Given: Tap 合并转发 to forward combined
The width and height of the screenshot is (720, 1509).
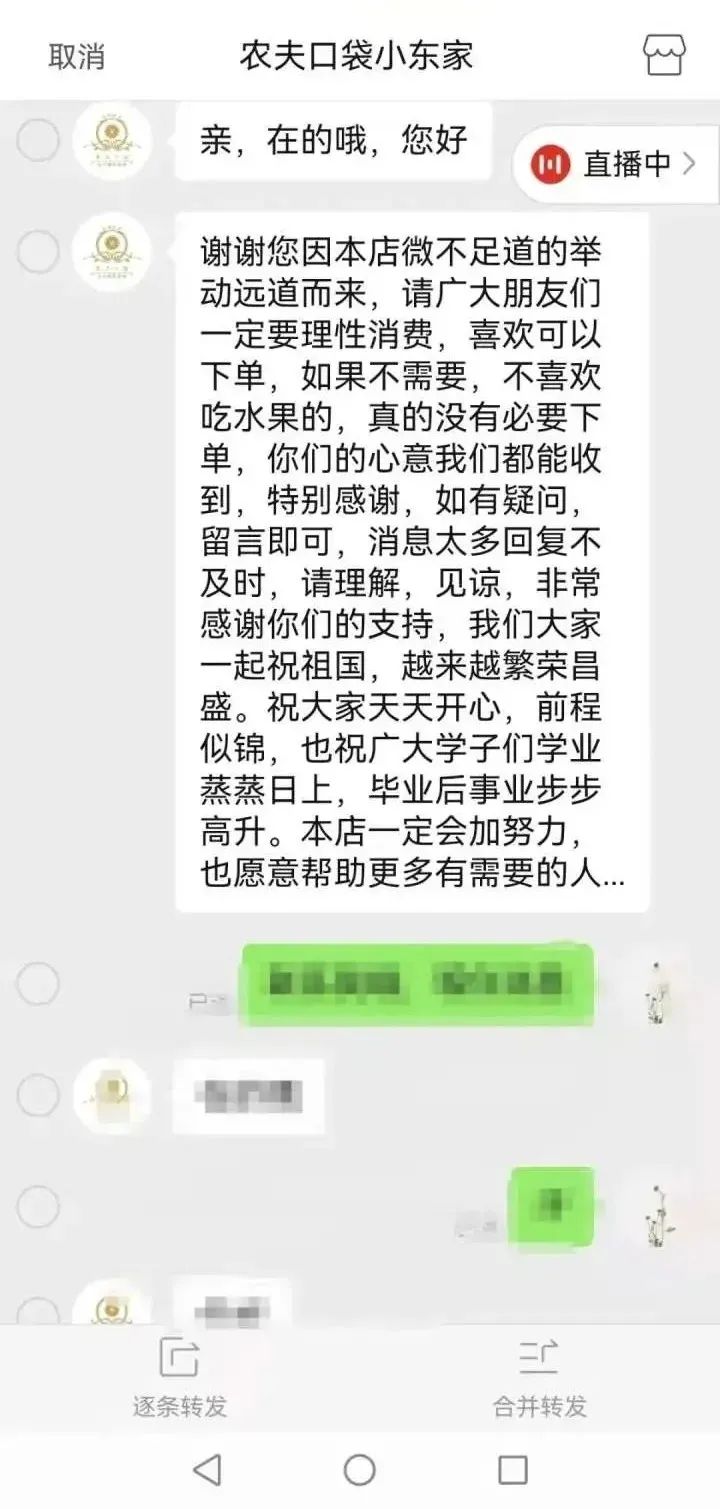Looking at the screenshot, I should (x=539, y=1378).
